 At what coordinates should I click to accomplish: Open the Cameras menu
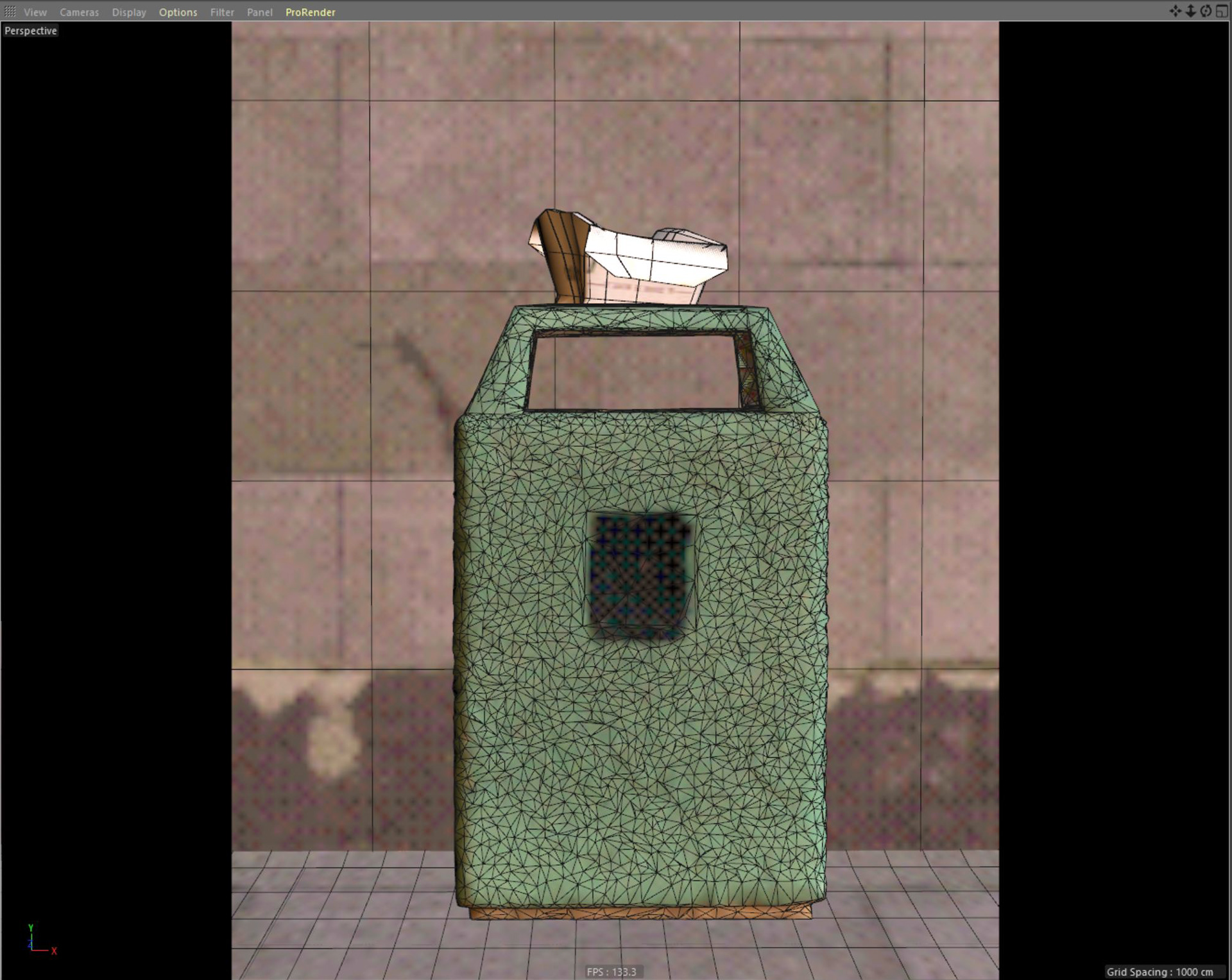click(80, 12)
